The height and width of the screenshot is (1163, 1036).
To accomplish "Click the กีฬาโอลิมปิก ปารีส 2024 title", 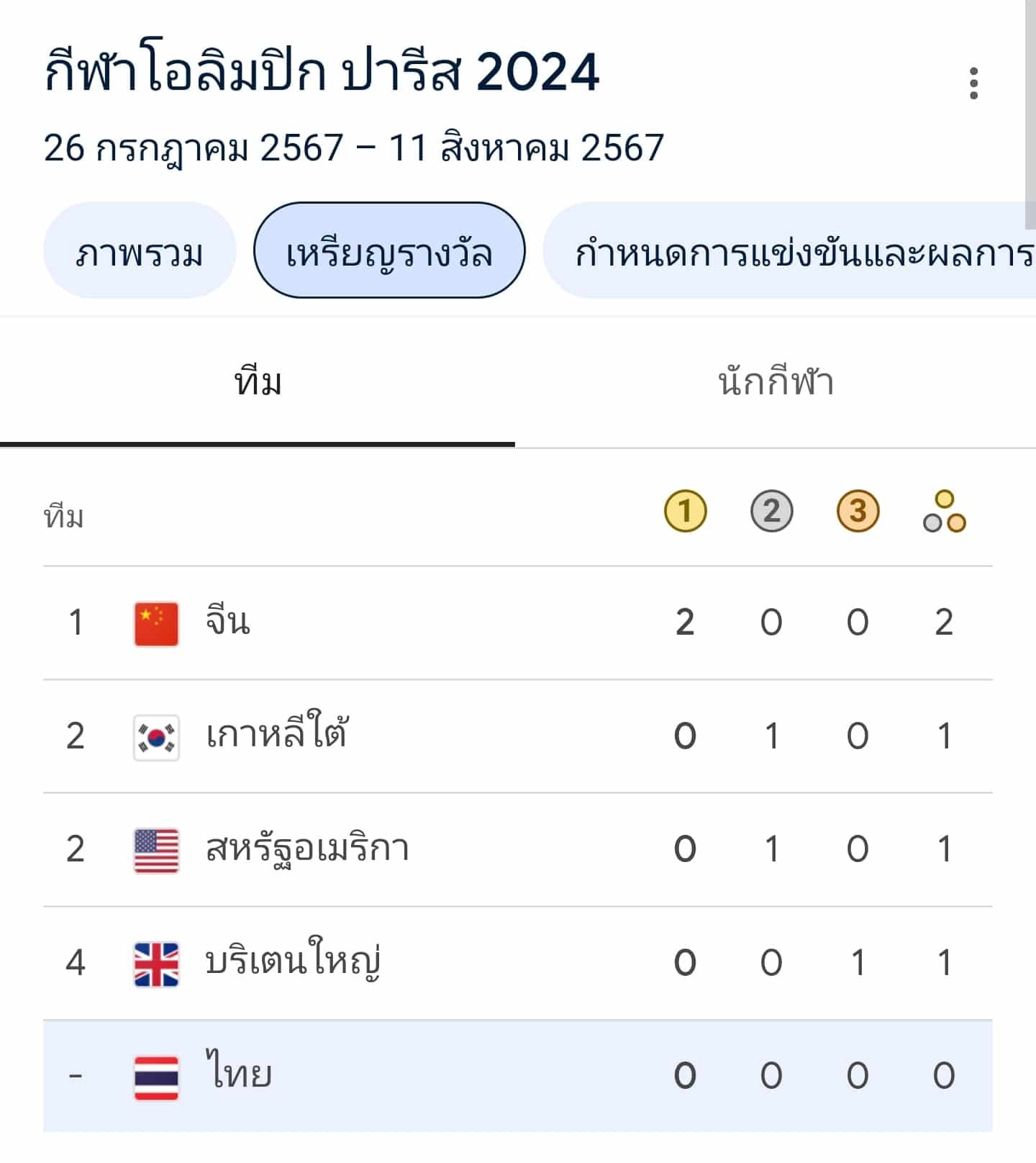I will [x=322, y=72].
